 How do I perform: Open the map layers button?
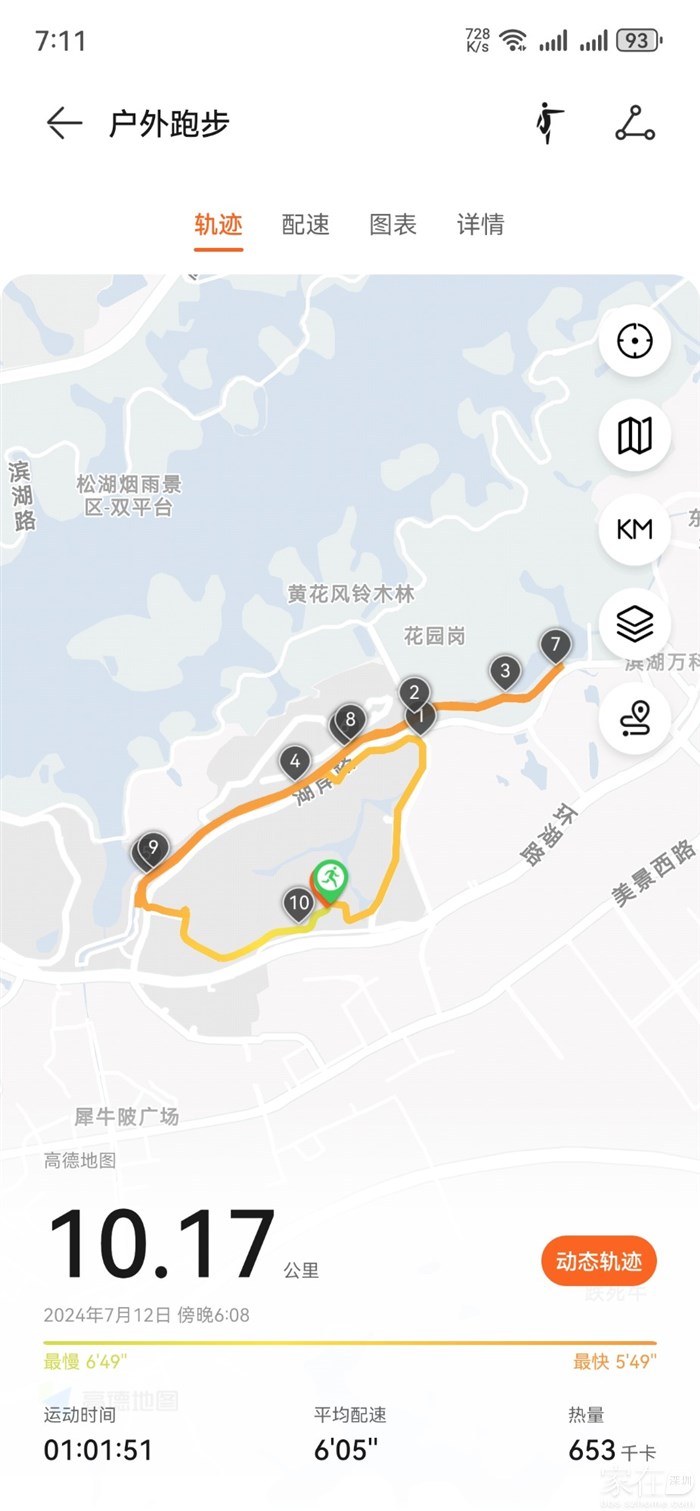pos(634,624)
